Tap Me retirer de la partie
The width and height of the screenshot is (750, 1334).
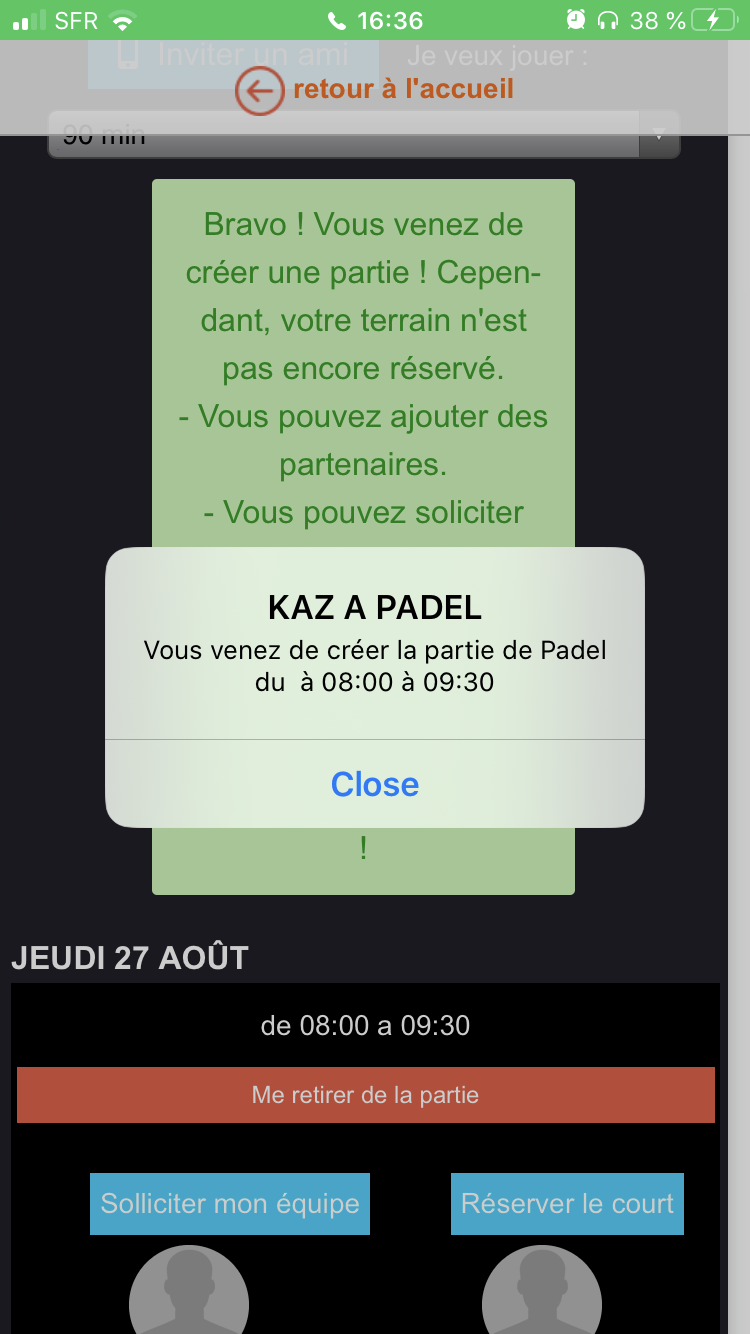366,1095
